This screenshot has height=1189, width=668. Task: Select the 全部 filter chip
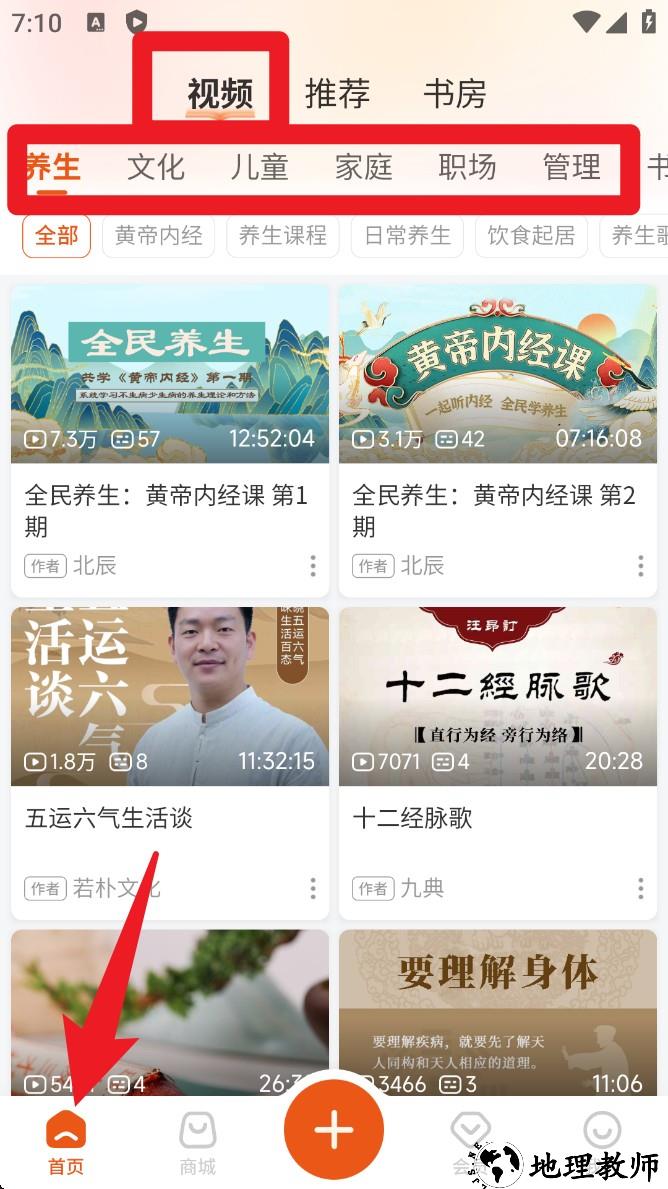click(x=56, y=236)
